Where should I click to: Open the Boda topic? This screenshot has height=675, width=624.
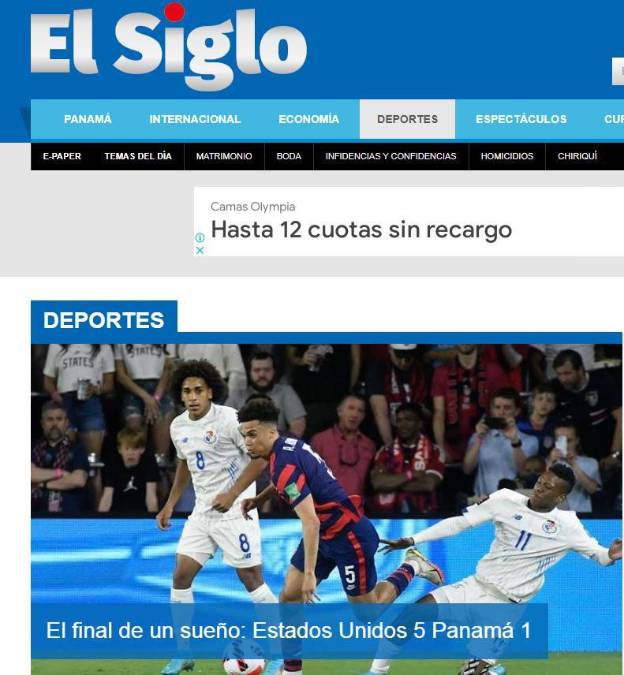[289, 157]
